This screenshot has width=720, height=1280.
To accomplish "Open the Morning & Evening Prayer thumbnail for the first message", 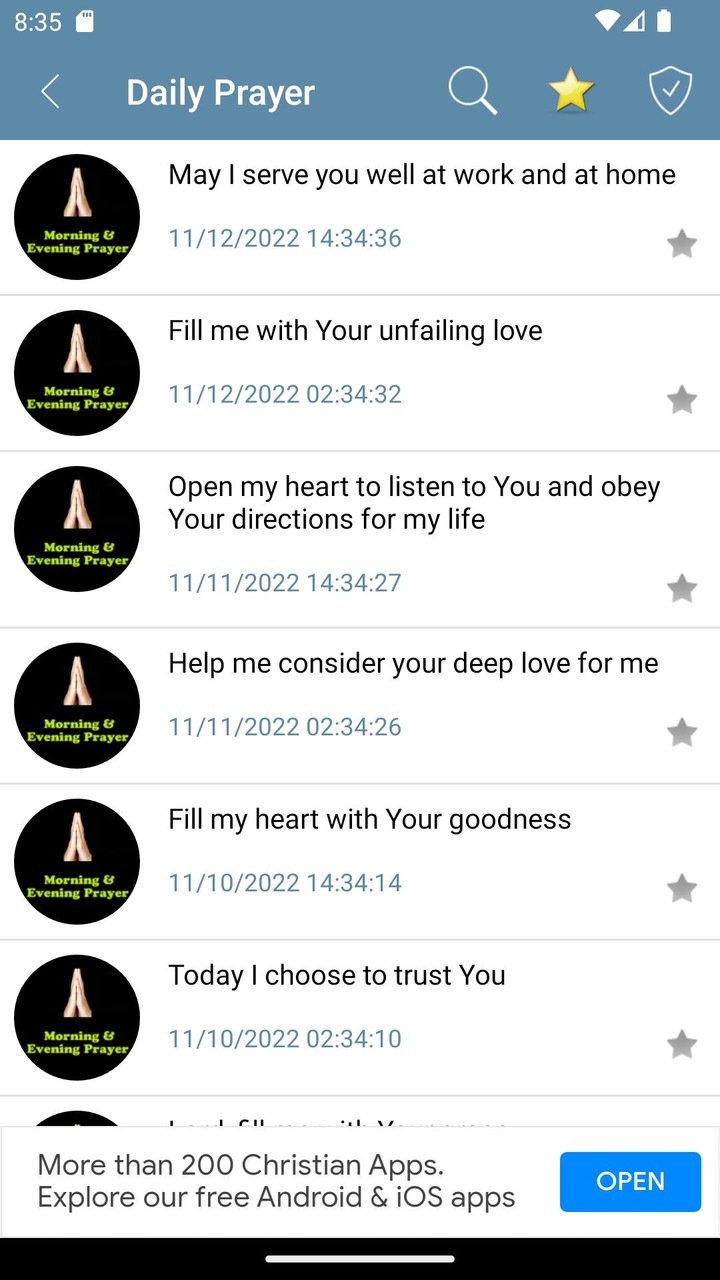I will 77,216.
